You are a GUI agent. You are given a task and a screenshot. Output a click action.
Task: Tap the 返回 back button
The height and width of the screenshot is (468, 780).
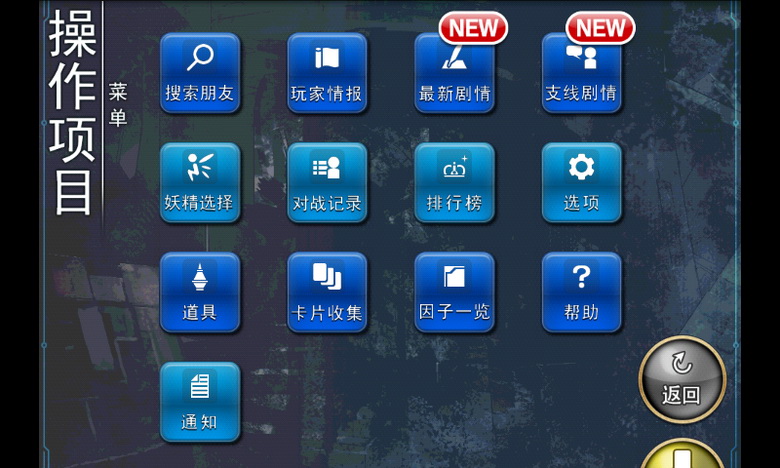(682, 379)
